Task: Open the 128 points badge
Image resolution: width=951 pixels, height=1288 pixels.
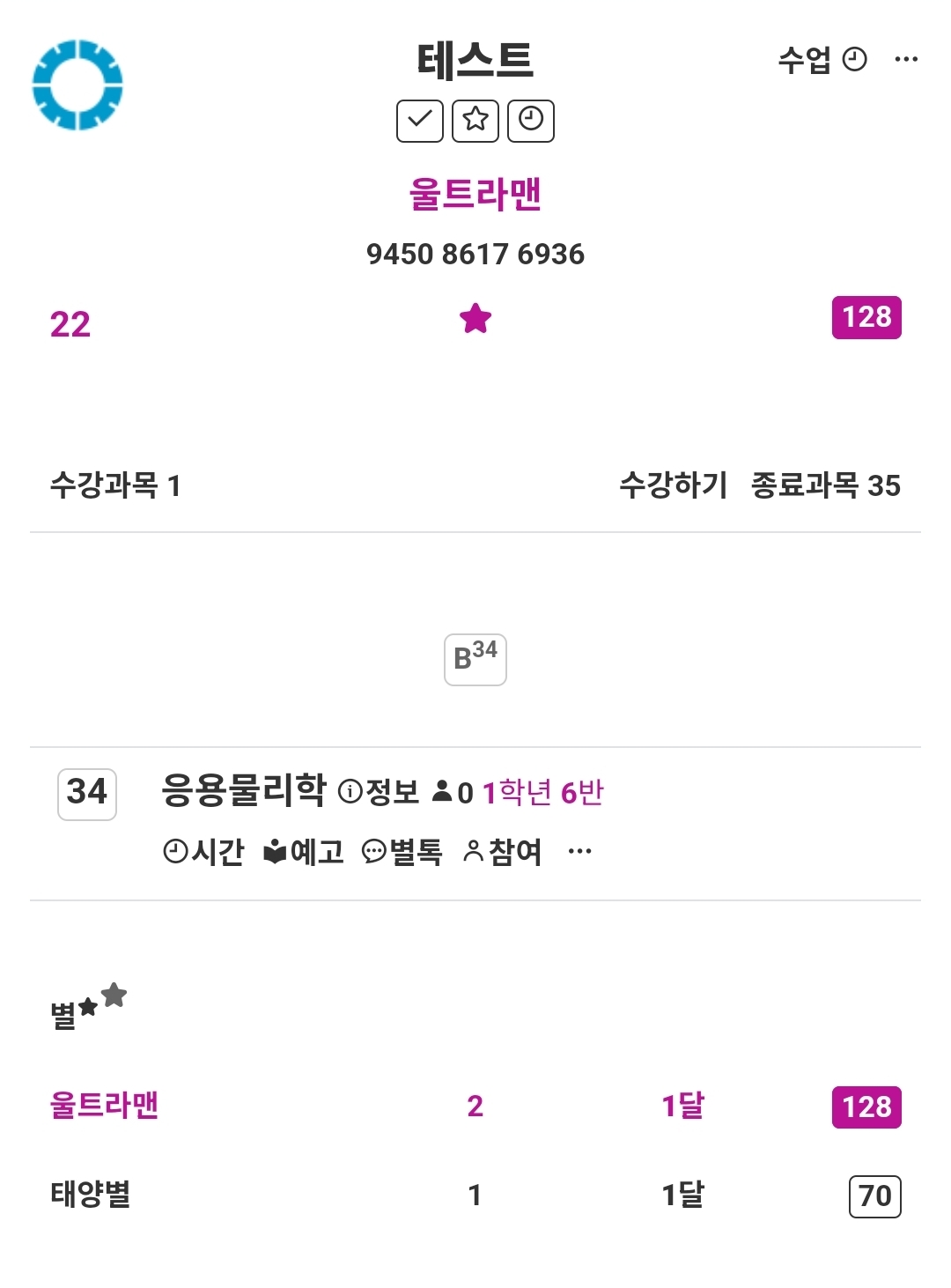Action: pyautogui.click(x=866, y=317)
